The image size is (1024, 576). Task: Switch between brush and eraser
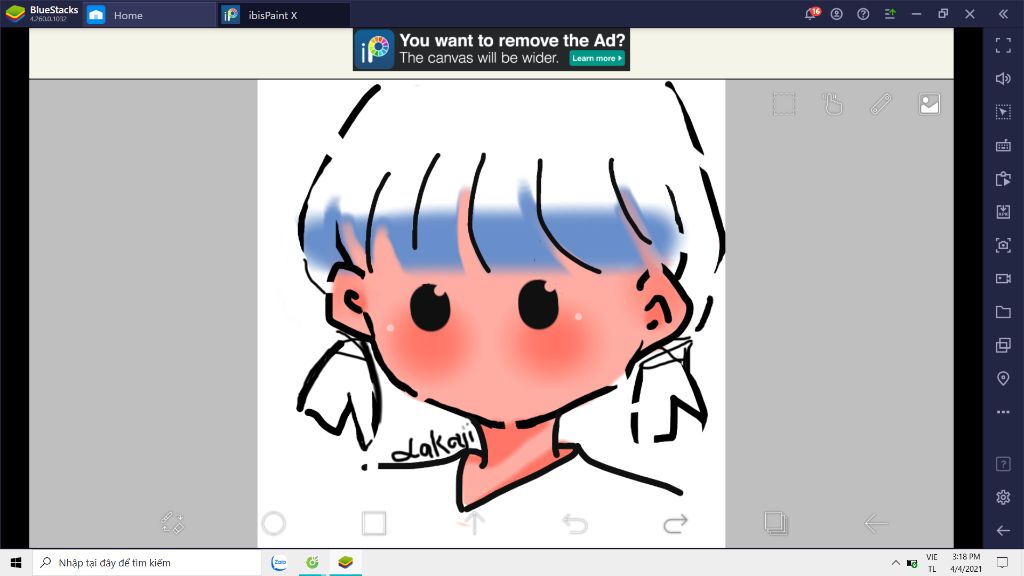pos(173,523)
